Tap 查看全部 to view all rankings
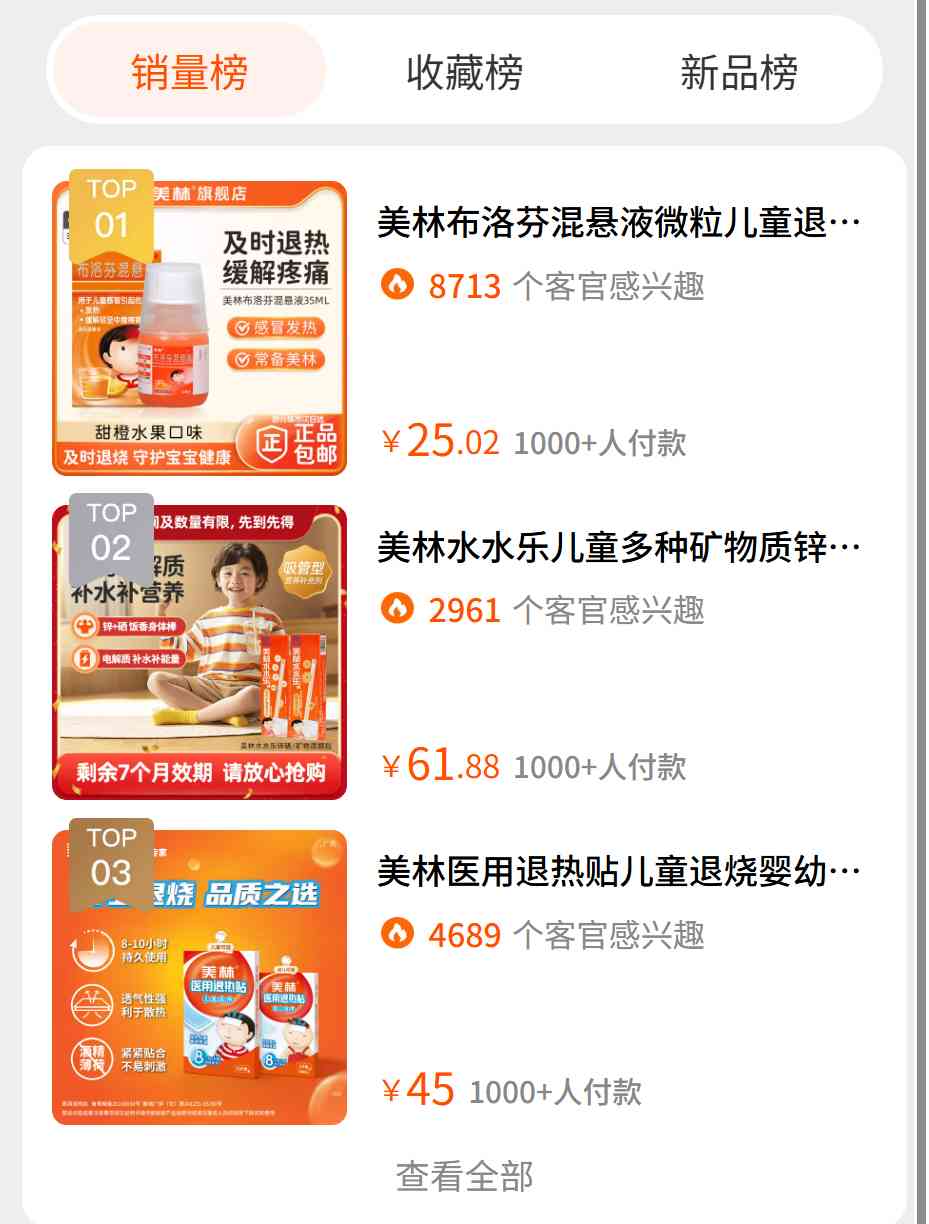The image size is (929, 1224). point(464,1176)
